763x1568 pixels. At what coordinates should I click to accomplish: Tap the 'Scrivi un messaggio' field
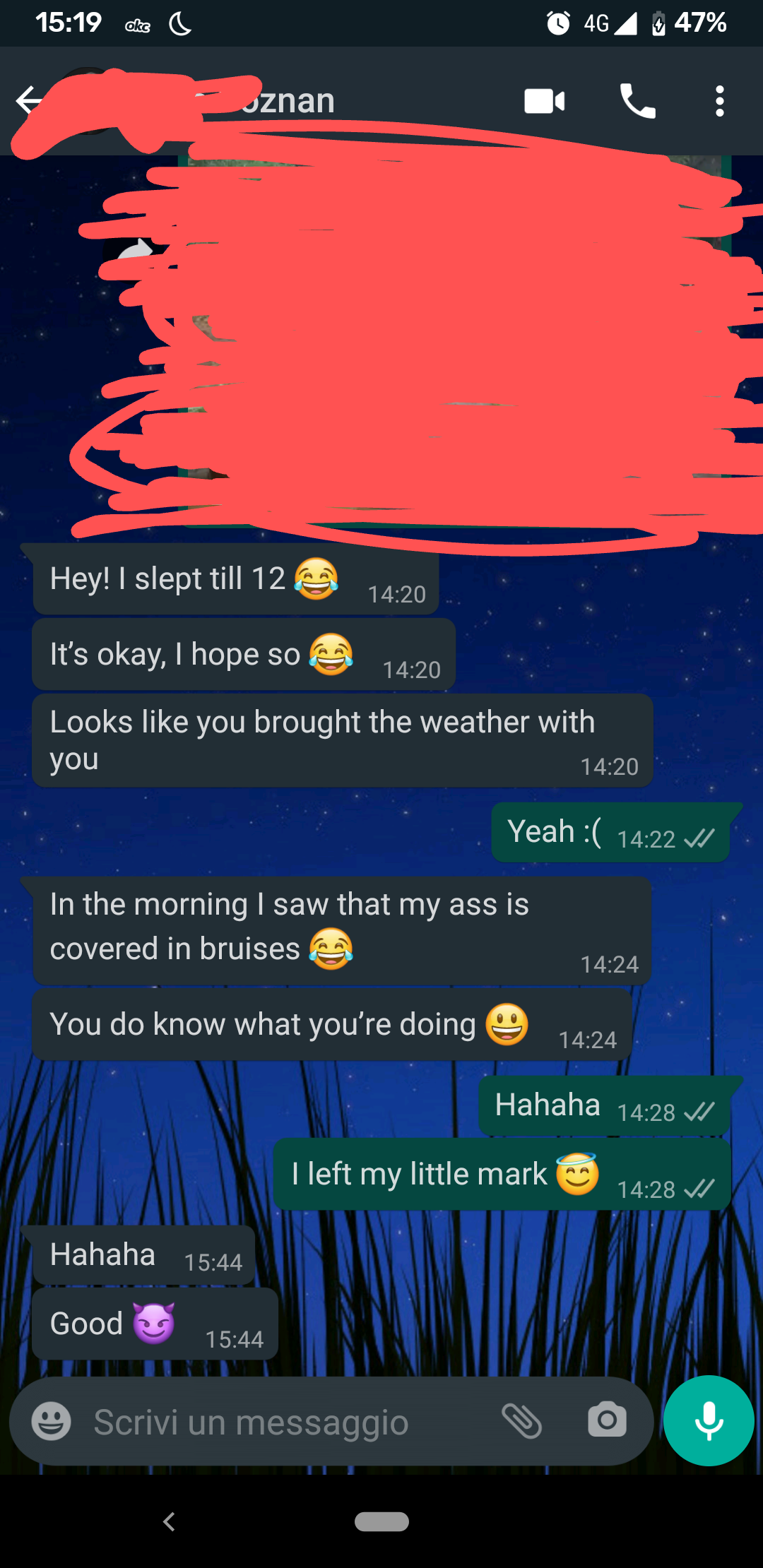(x=283, y=1423)
